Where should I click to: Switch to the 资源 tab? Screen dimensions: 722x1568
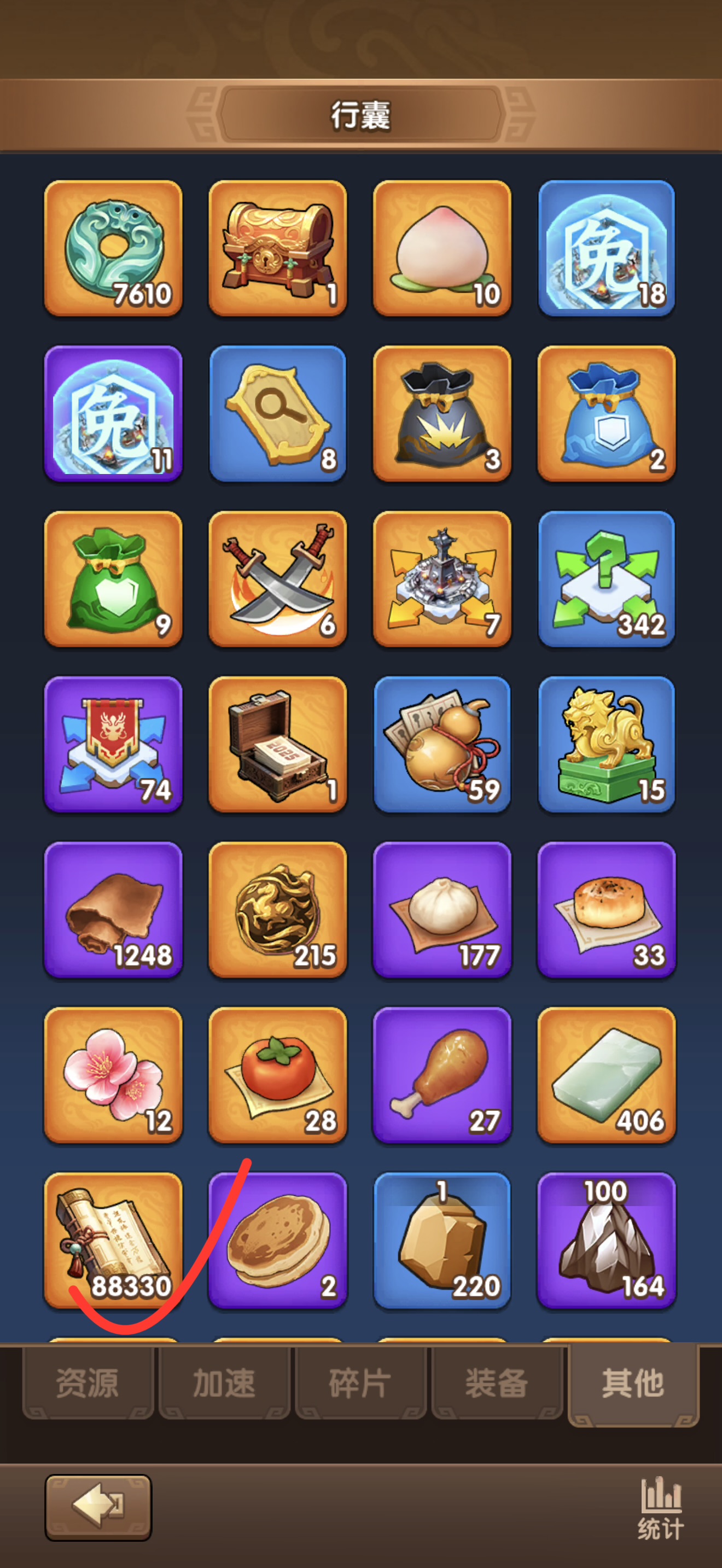point(87,1382)
